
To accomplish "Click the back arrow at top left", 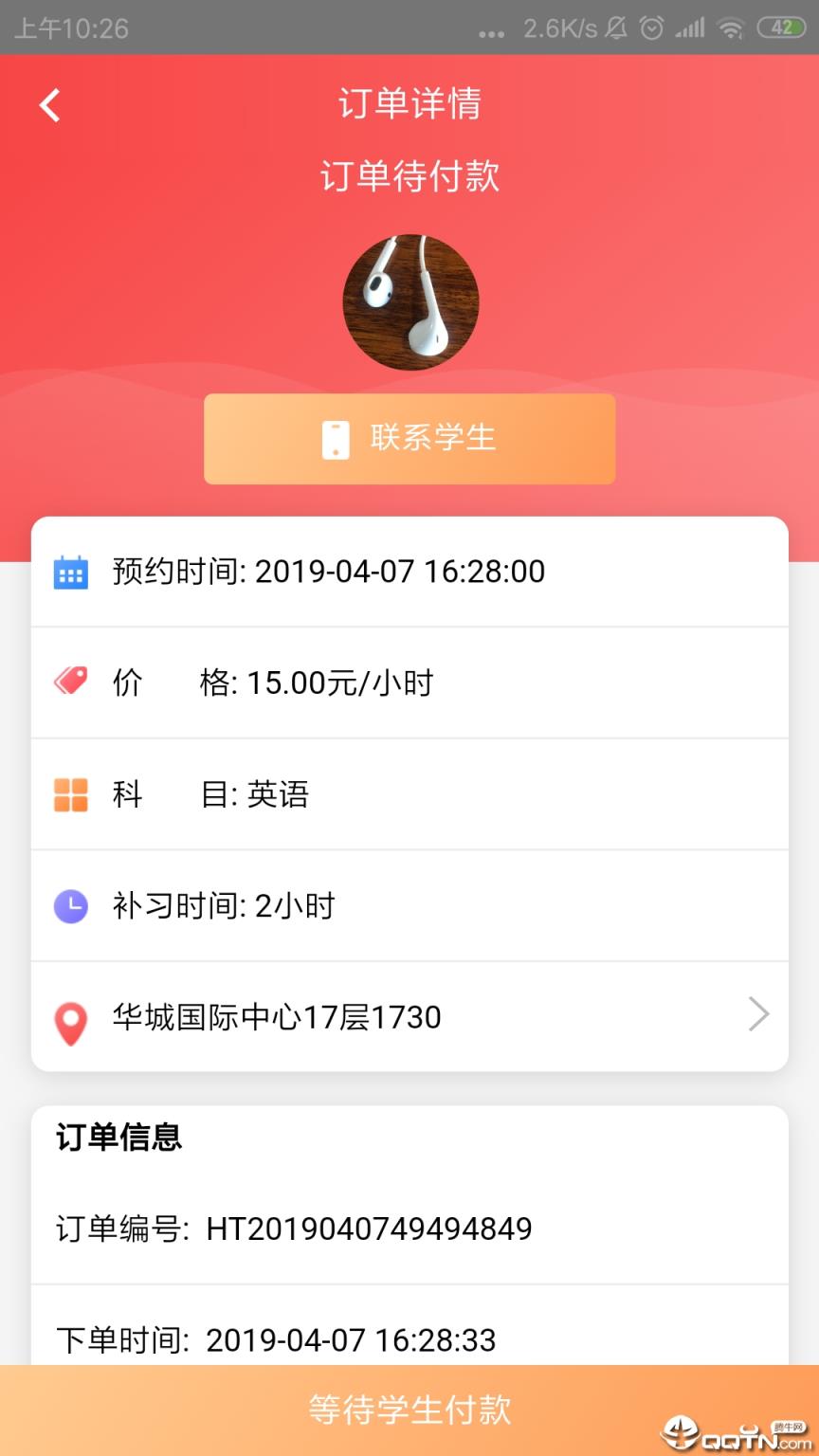I will coord(48,104).
